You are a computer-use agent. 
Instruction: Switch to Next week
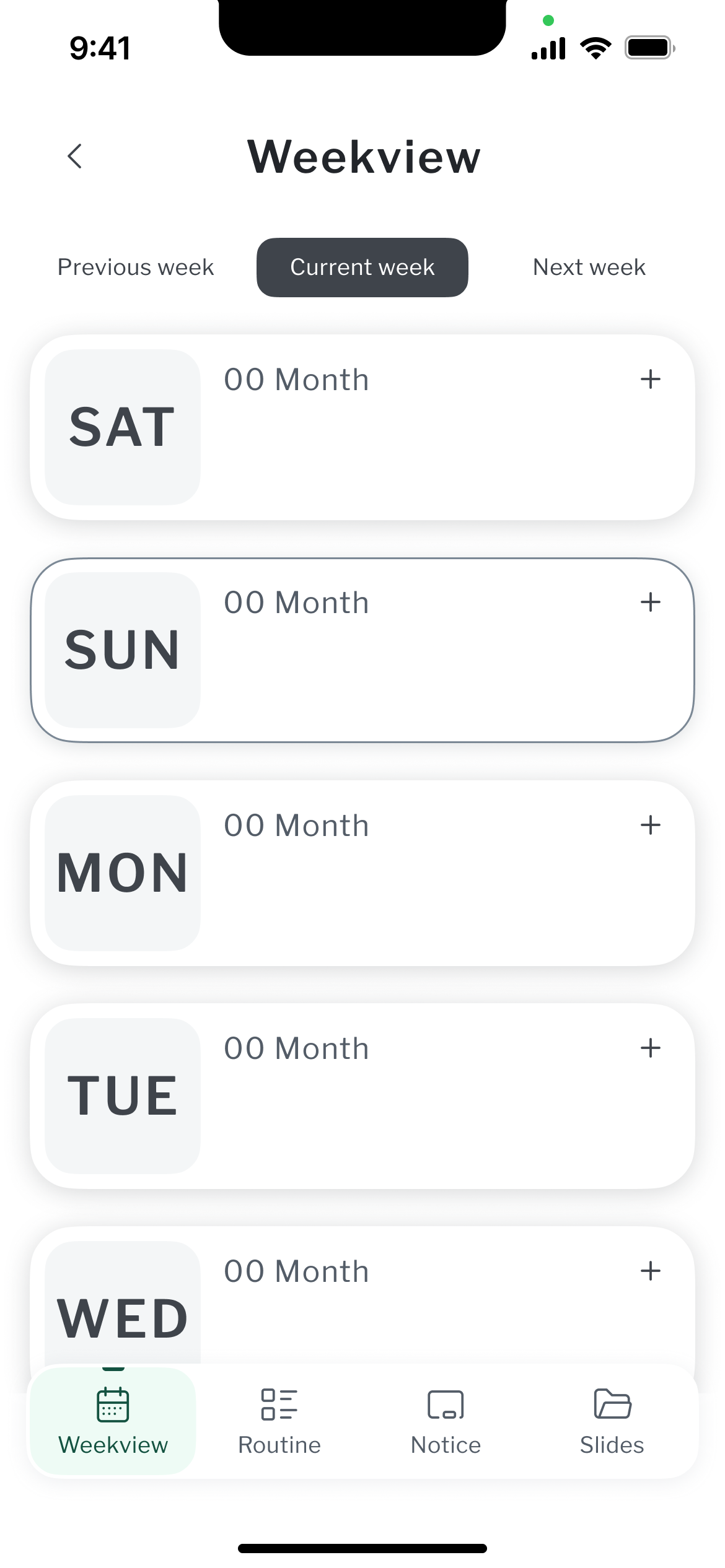(588, 267)
